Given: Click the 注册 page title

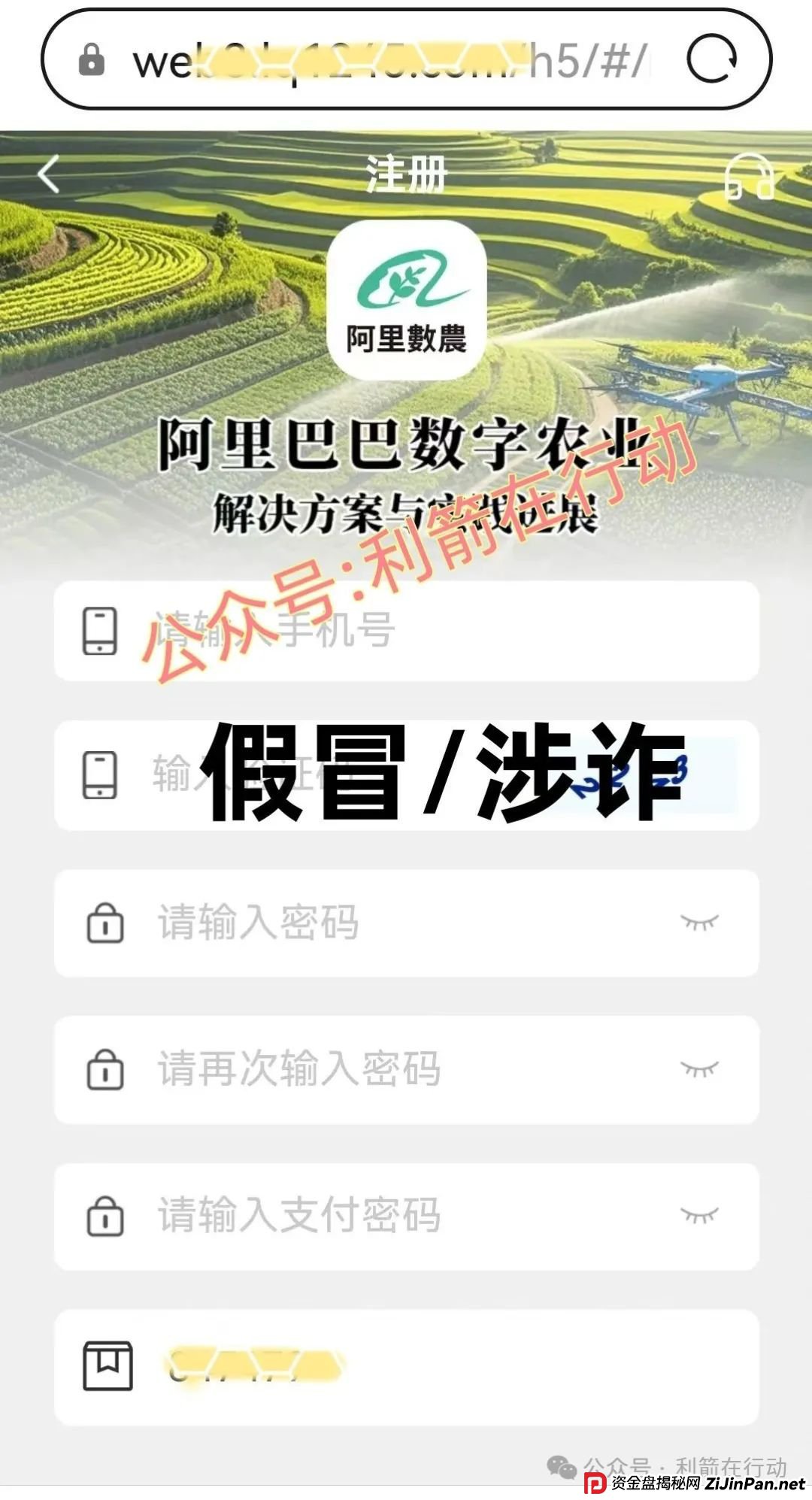Looking at the screenshot, I should click(x=406, y=175).
